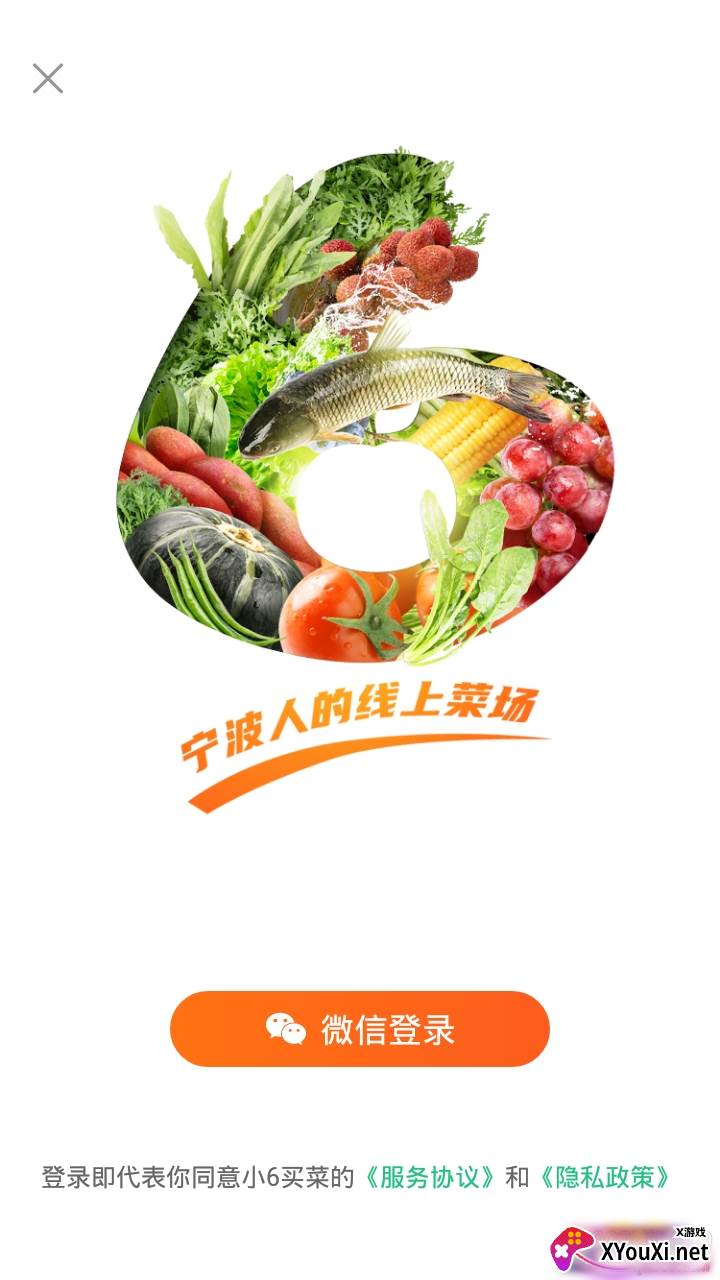
Task: Open the 服务协议 service agreement link
Action: (430, 1177)
